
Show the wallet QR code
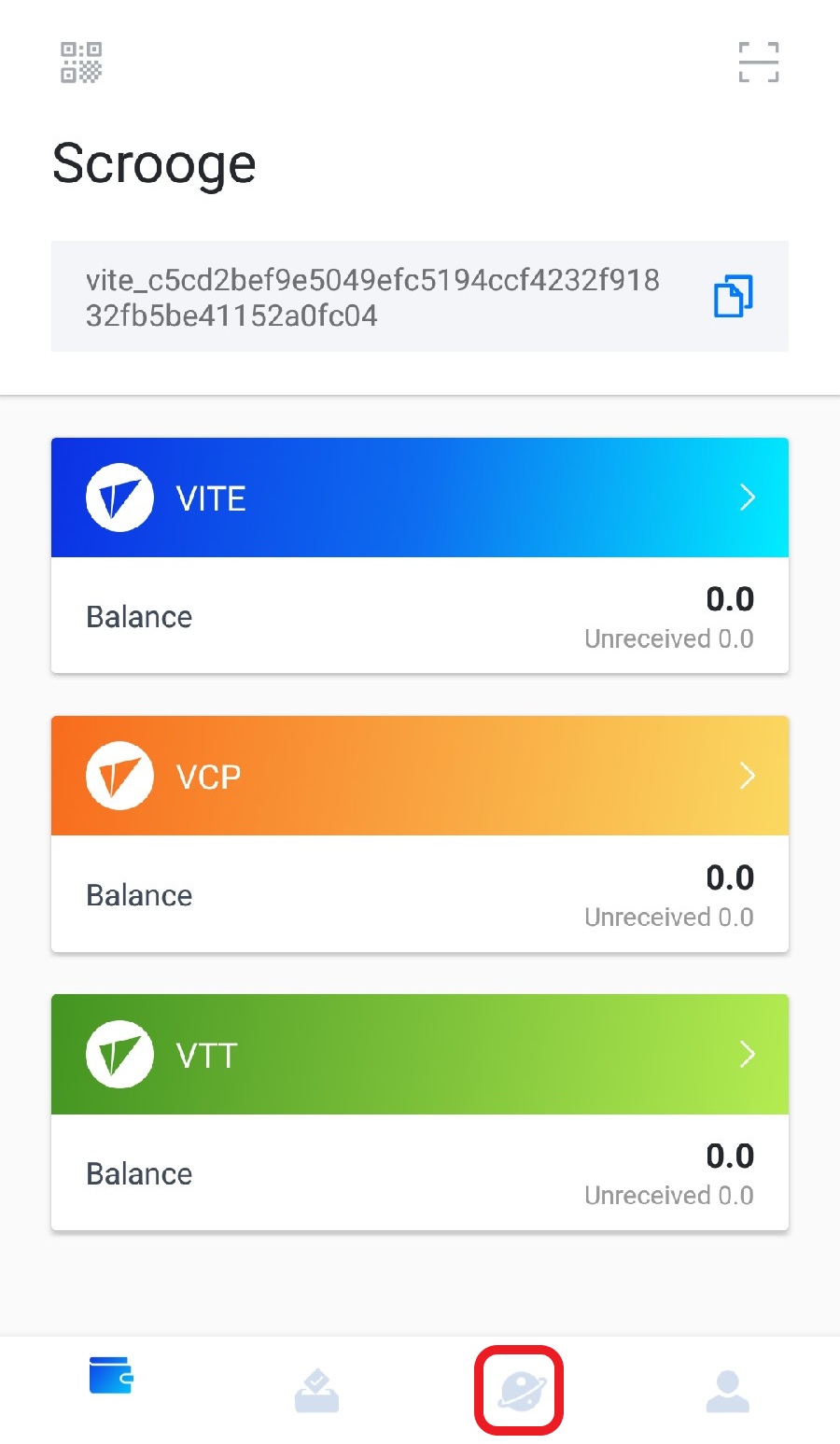tap(81, 63)
